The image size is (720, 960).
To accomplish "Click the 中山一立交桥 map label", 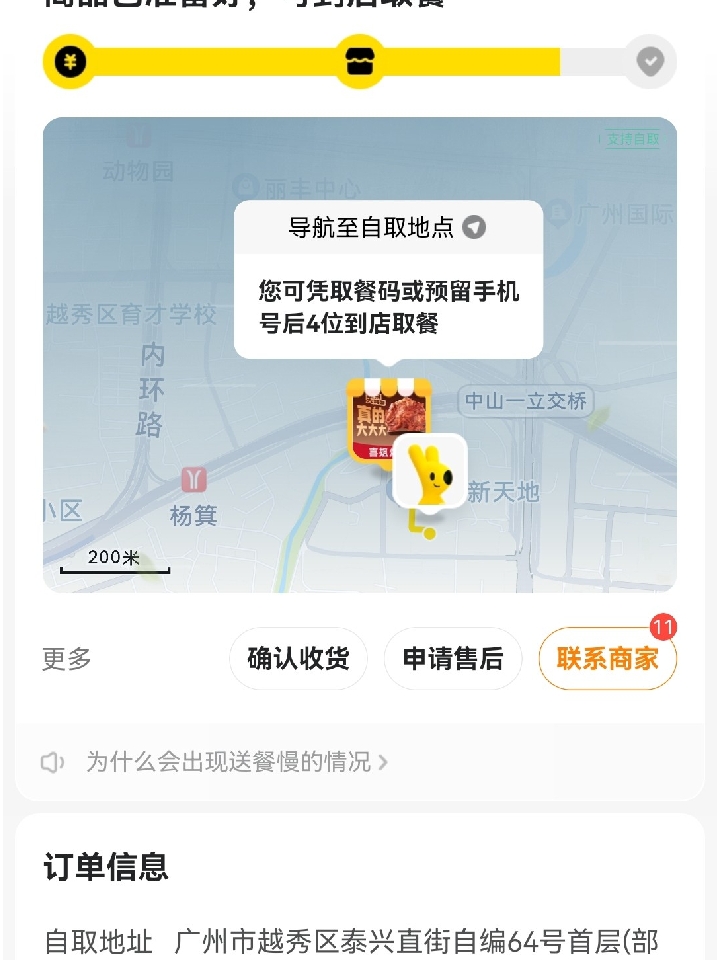I will point(526,402).
